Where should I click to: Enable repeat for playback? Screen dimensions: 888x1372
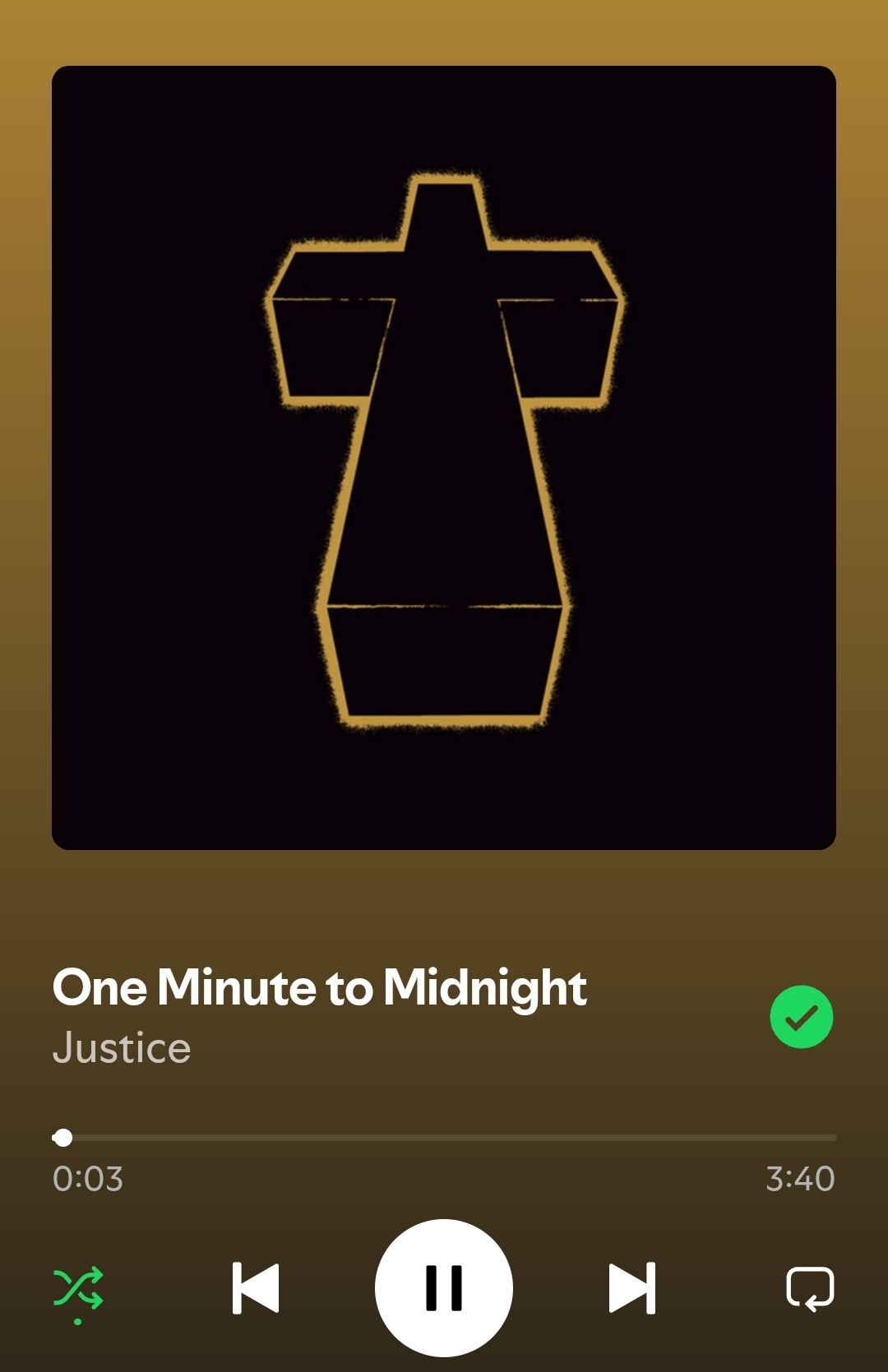tap(810, 1288)
